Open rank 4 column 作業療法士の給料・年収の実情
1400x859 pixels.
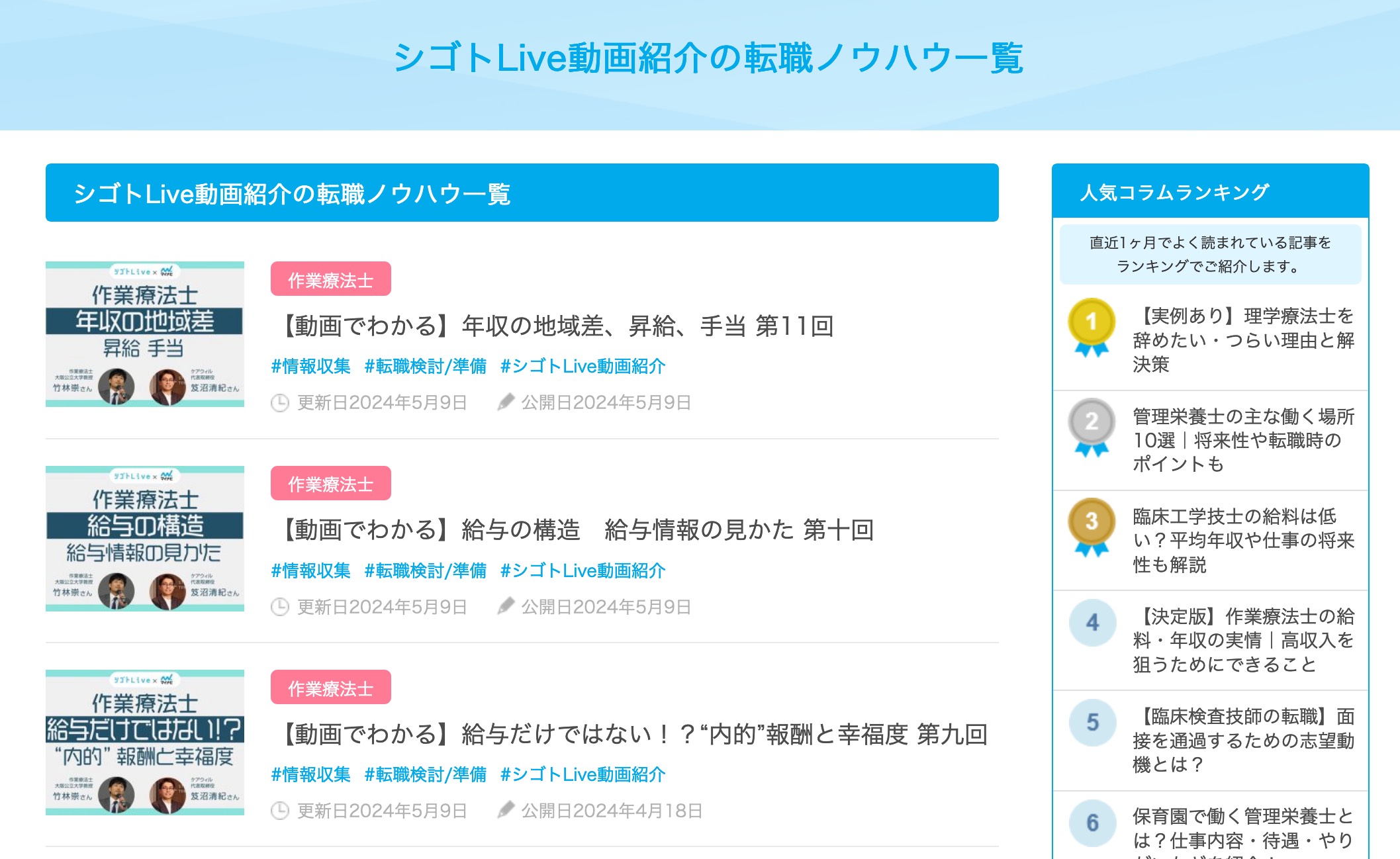pyautogui.click(x=1242, y=640)
